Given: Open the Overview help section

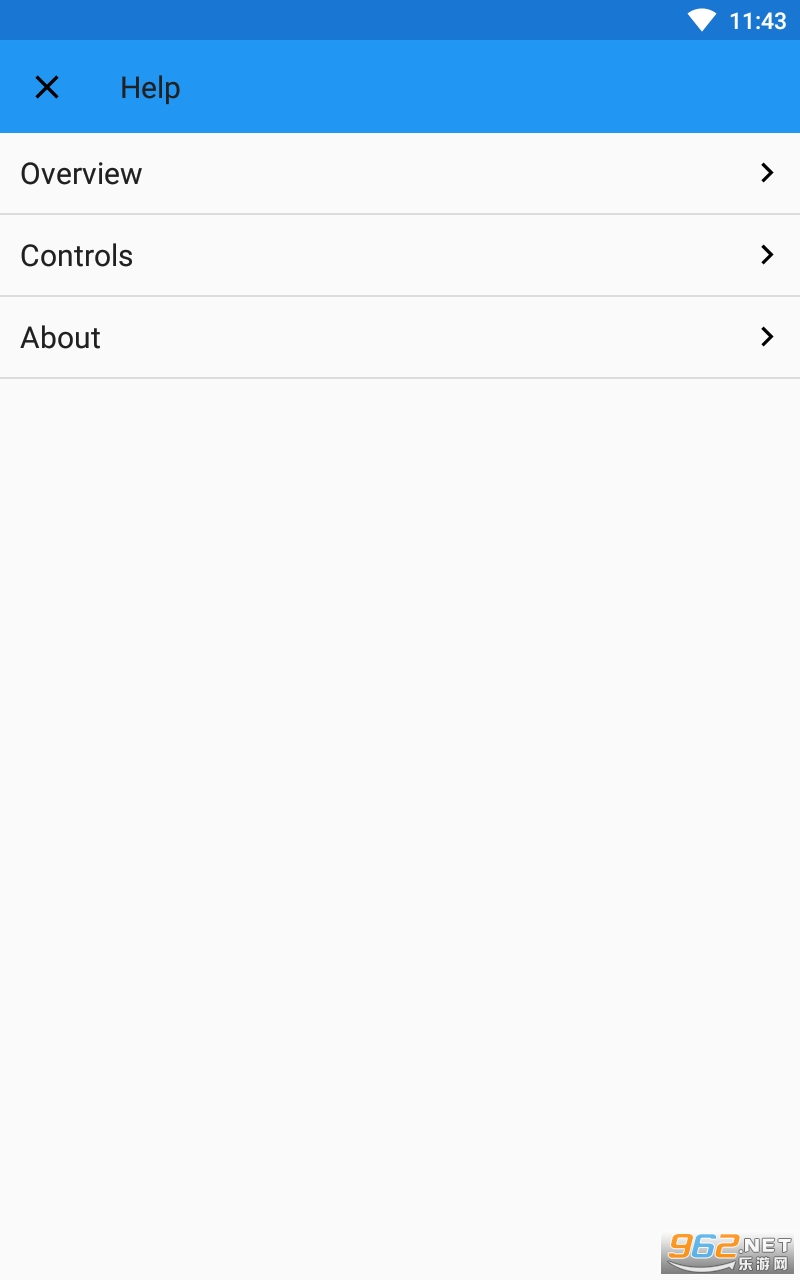Looking at the screenshot, I should (400, 173).
